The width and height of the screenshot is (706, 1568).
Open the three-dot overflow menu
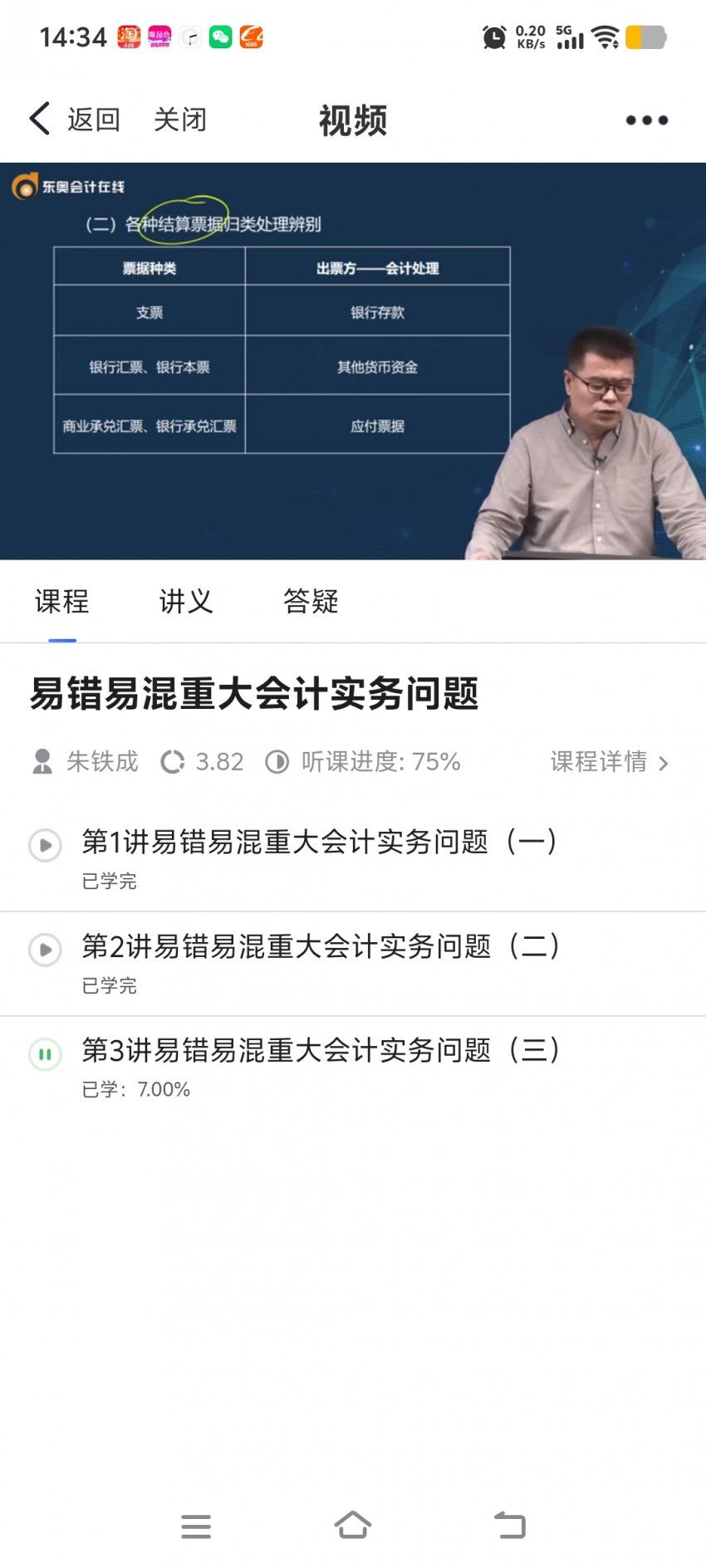pyautogui.click(x=646, y=120)
